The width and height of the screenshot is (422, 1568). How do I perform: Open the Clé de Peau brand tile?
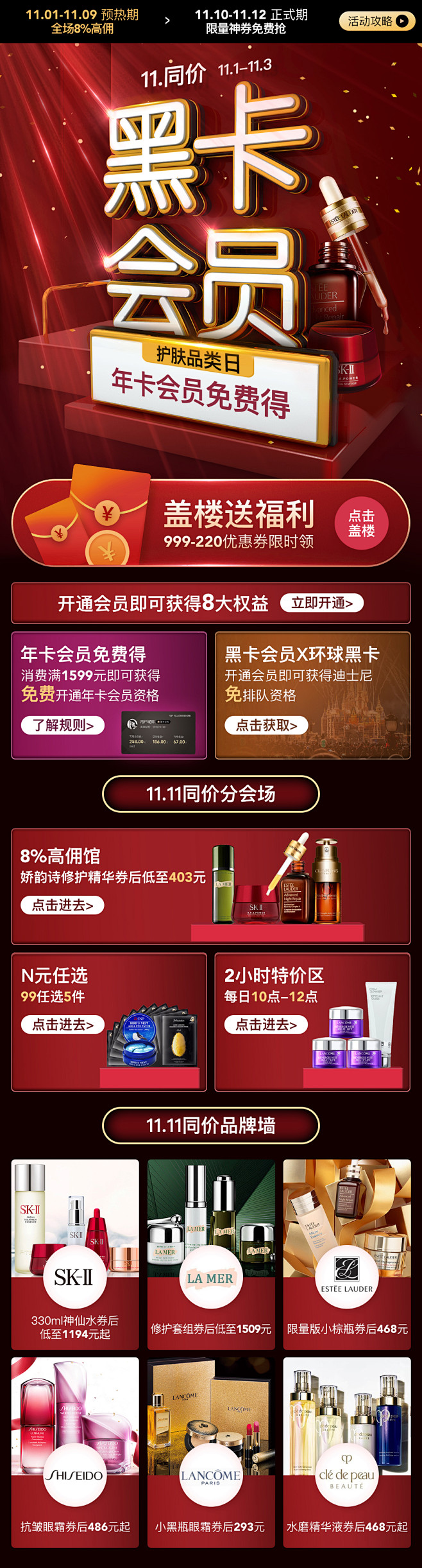tap(347, 1453)
